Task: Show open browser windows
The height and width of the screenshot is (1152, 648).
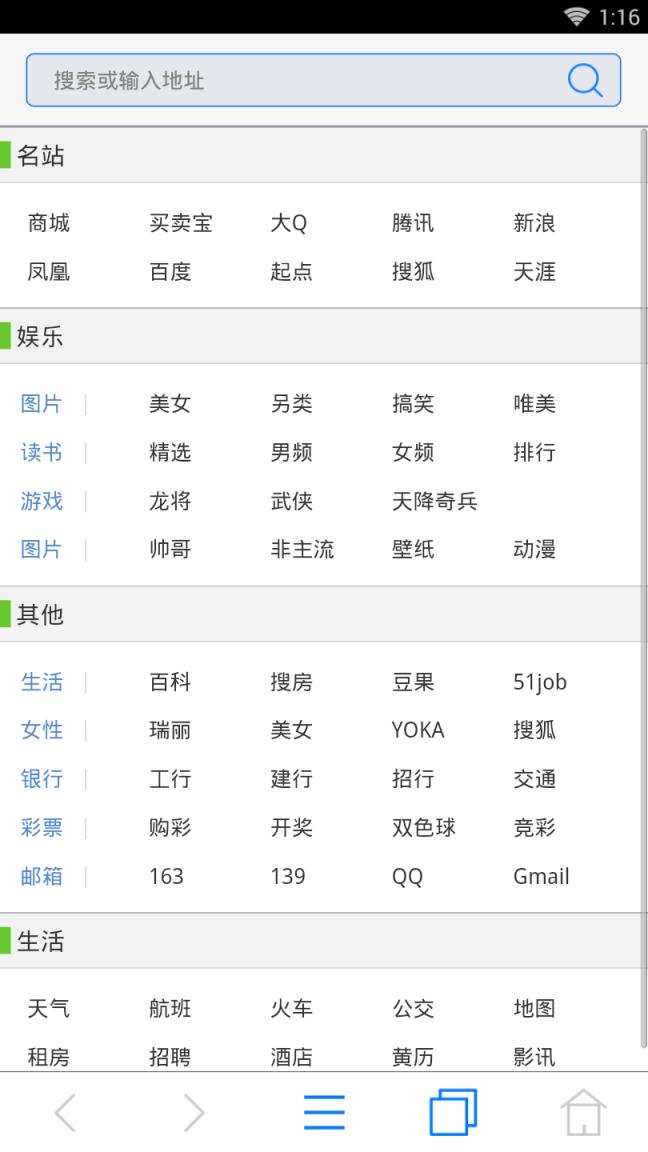Action: [453, 1112]
